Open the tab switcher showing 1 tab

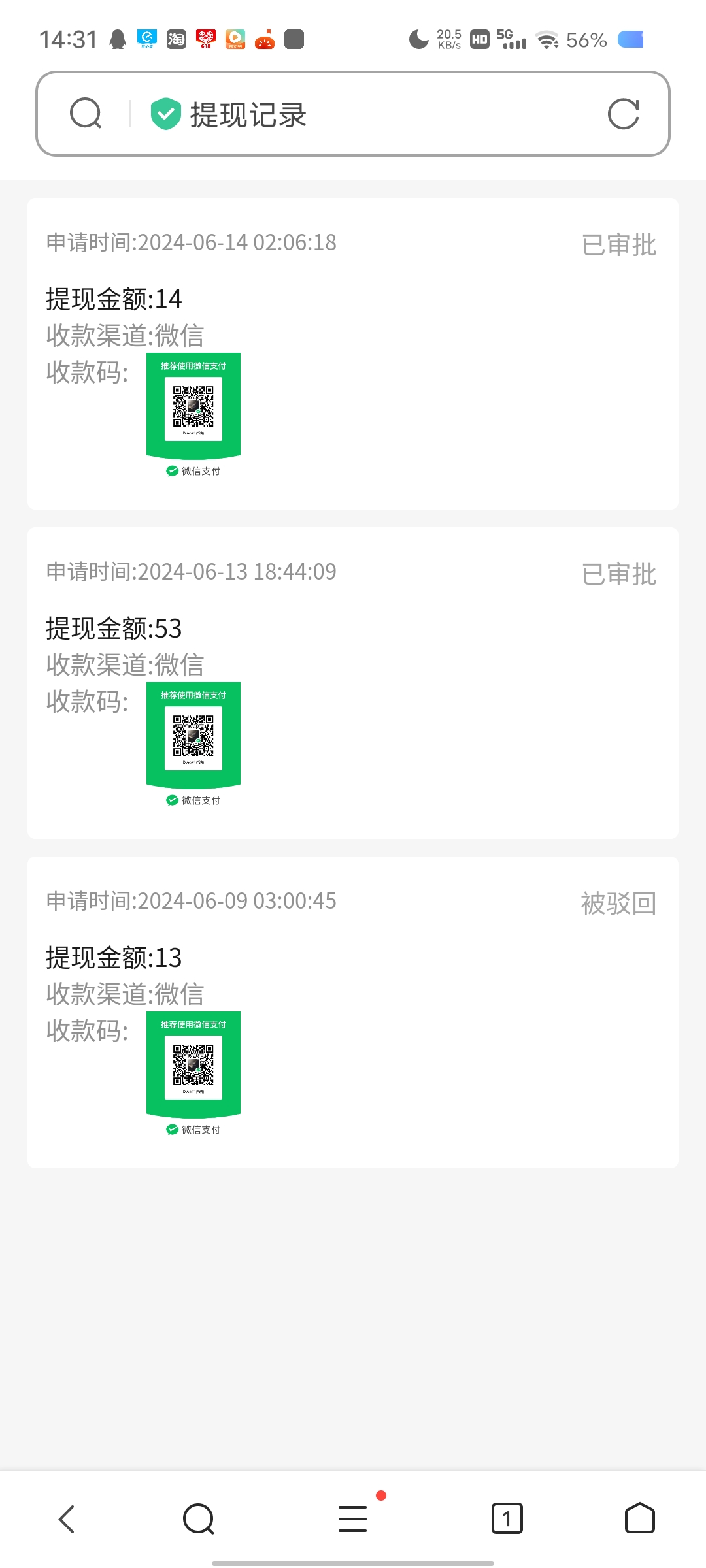tap(507, 1518)
